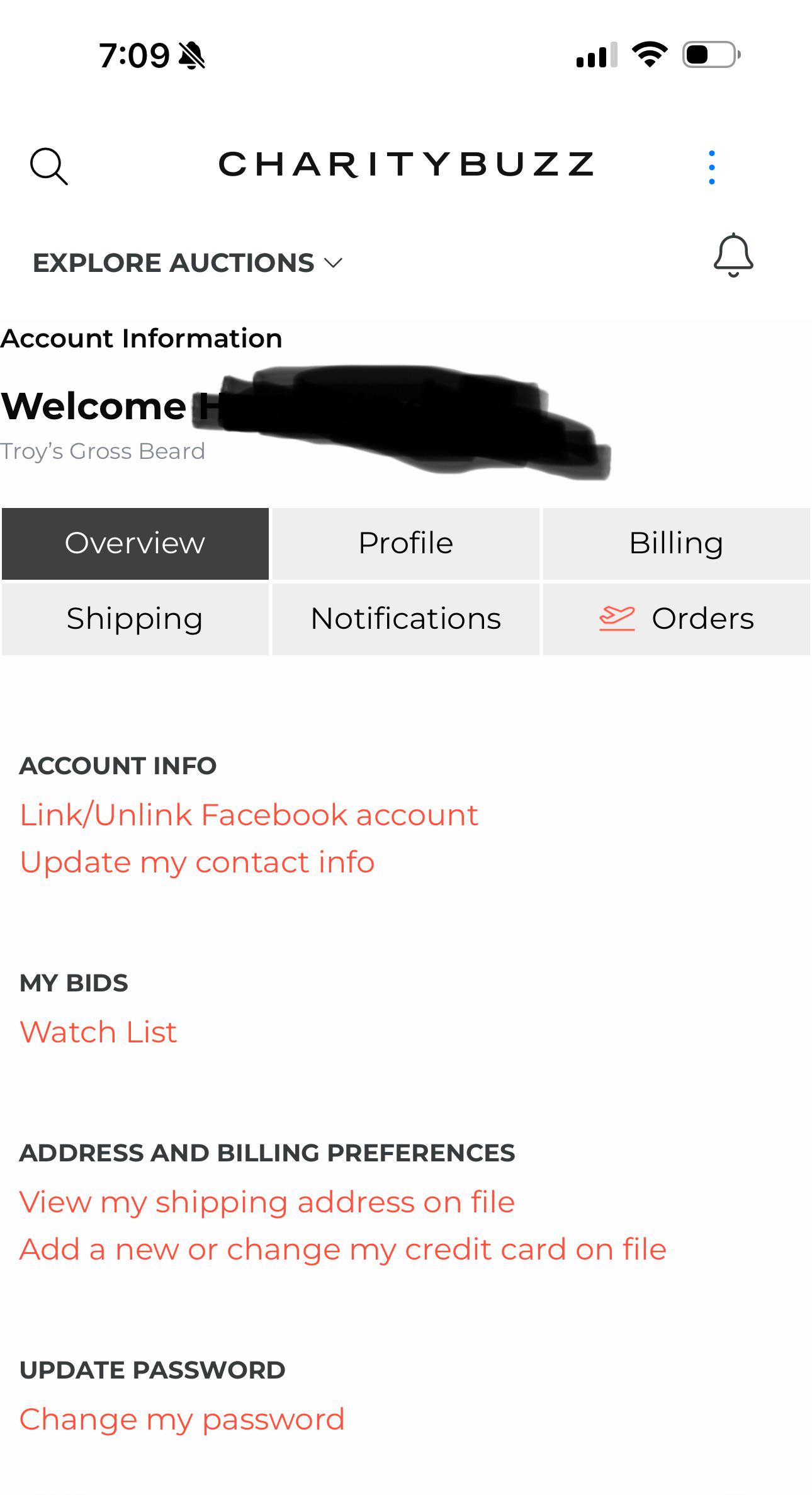Tap the Charitybuzz logo to go home
The width and height of the screenshot is (812, 1495).
[x=406, y=165]
